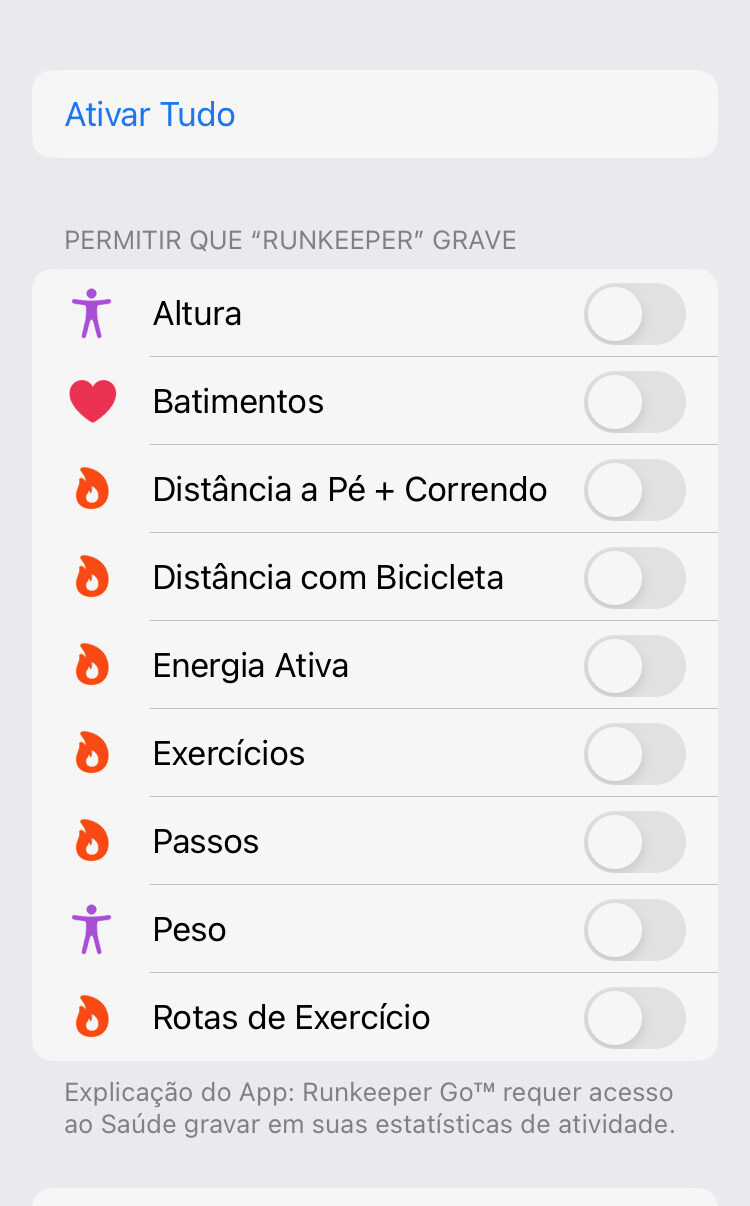750x1206 pixels.
Task: Toggle the Peso switch
Action: 635,930
